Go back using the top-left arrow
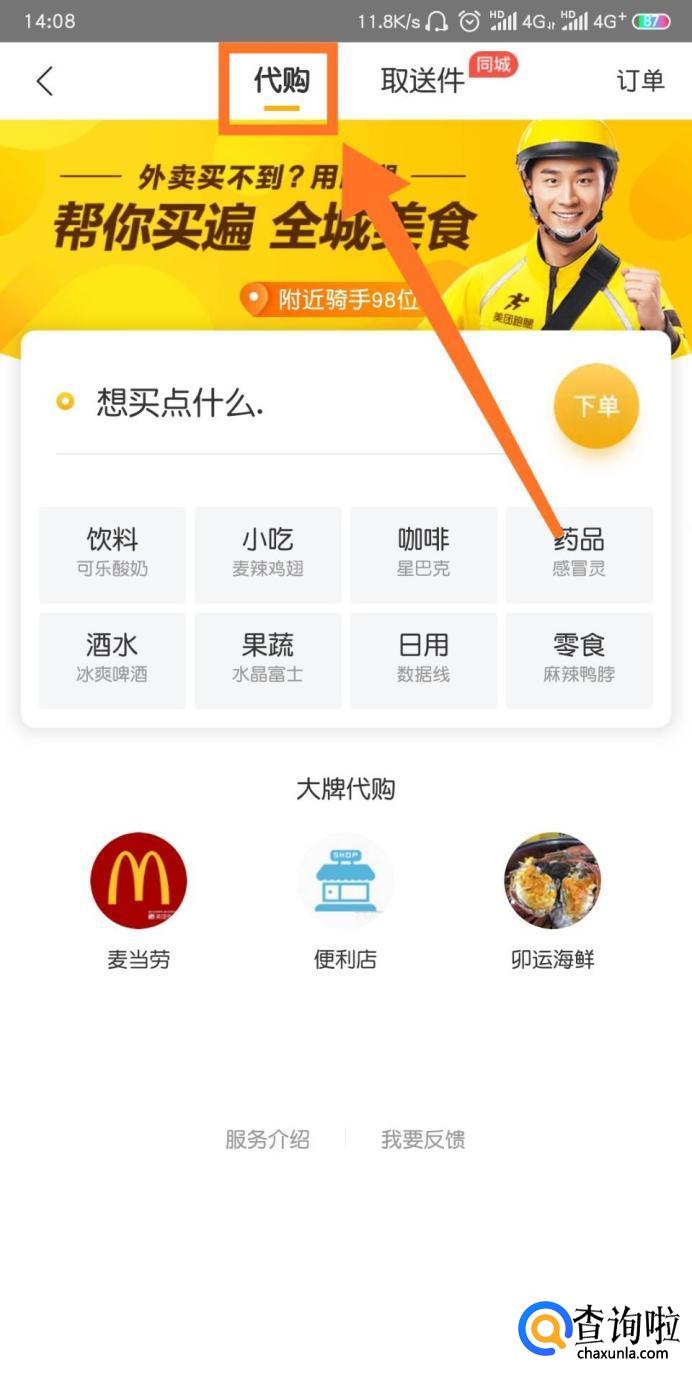 (x=45, y=81)
